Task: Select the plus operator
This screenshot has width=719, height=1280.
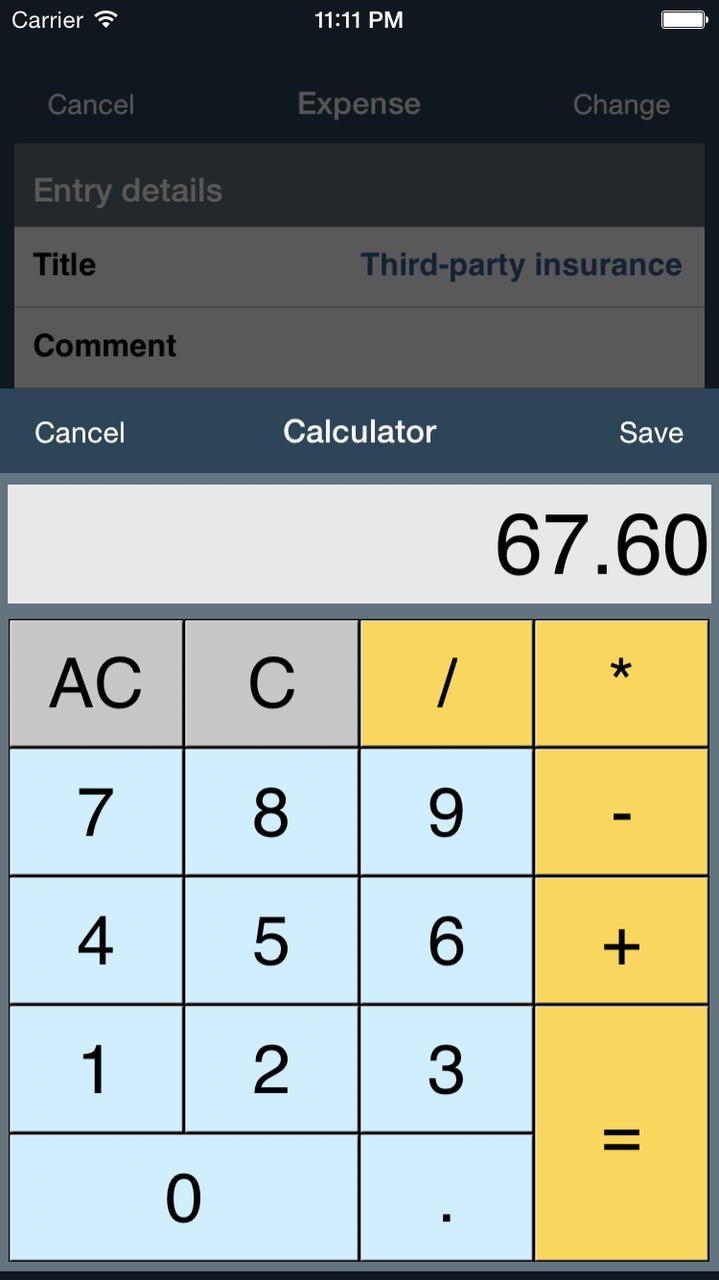Action: tap(621, 940)
